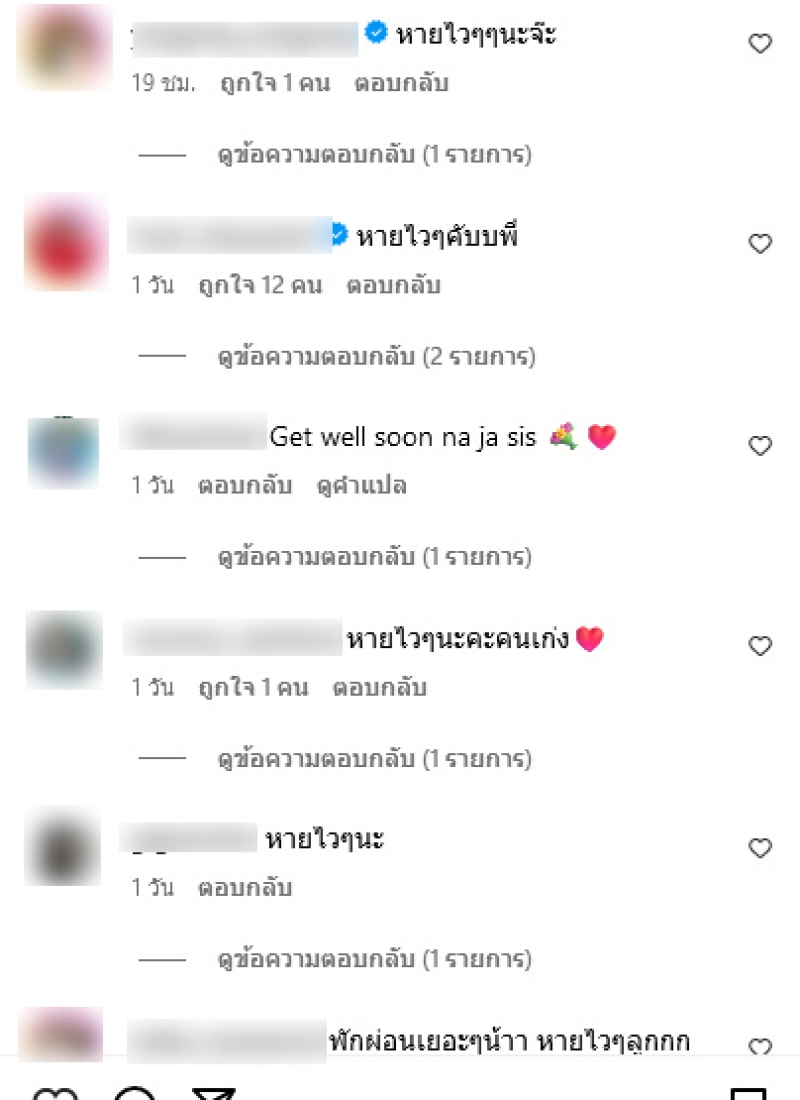Reply to "Get well soon na ja sis"
This screenshot has height=1100, width=800.
click(245, 486)
